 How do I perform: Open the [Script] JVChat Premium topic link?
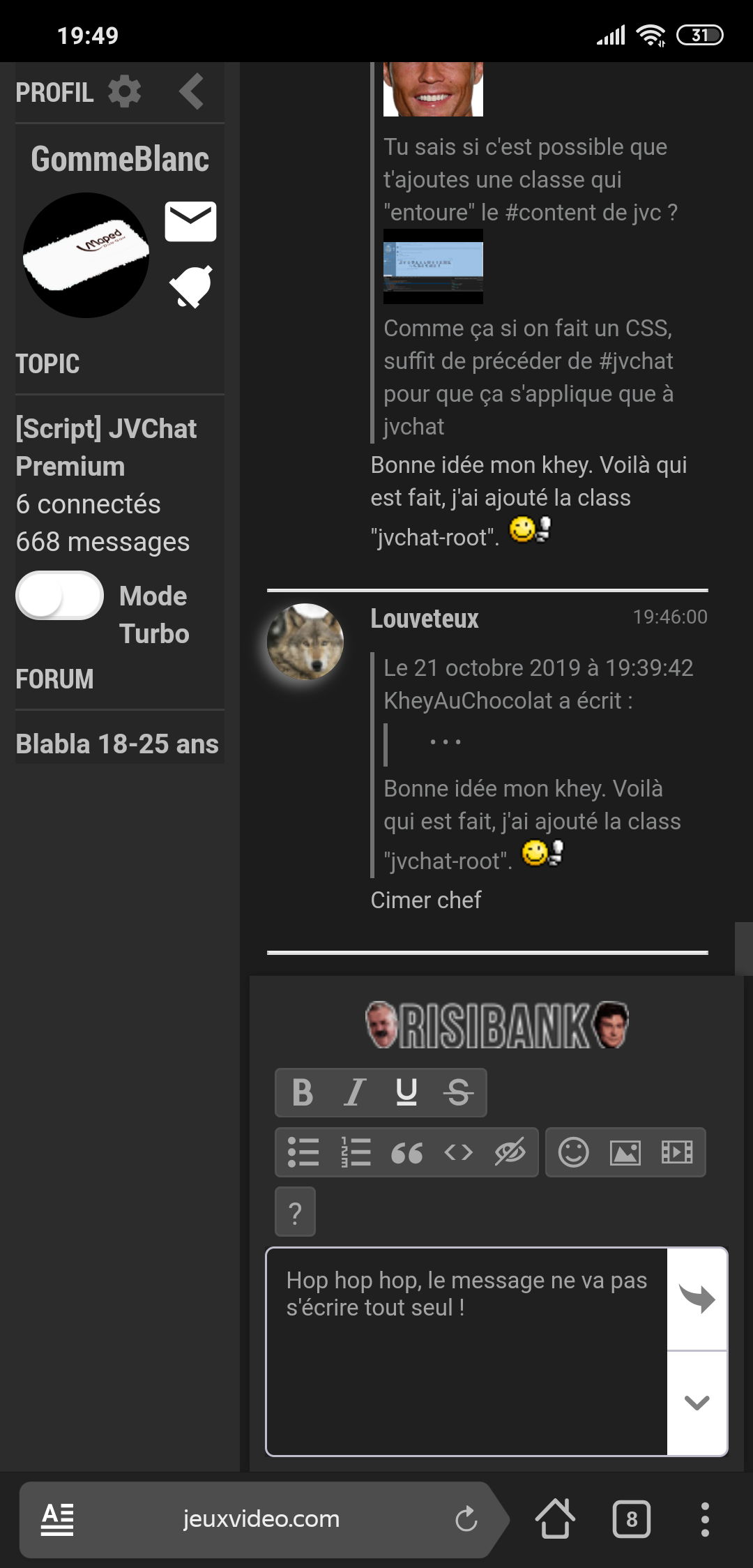(x=106, y=447)
